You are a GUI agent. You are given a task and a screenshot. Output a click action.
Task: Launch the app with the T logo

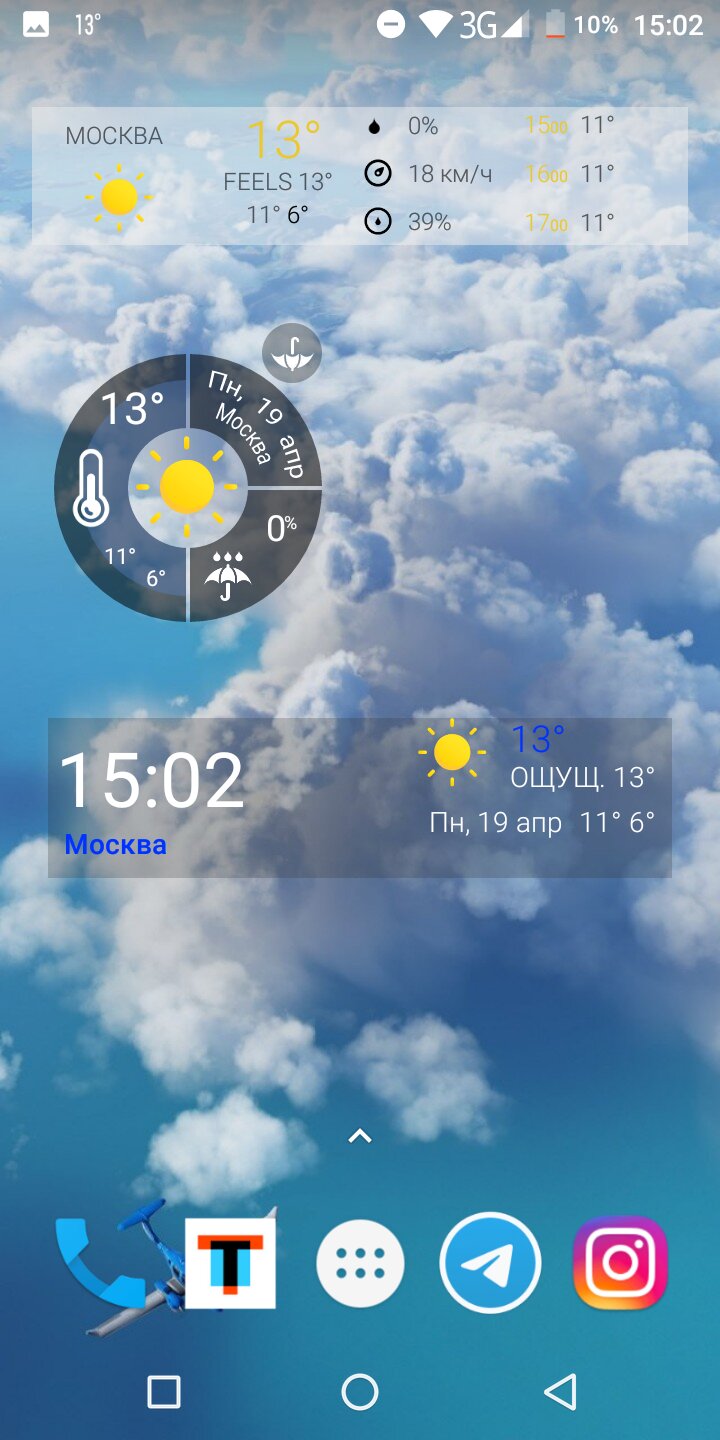pos(230,1264)
